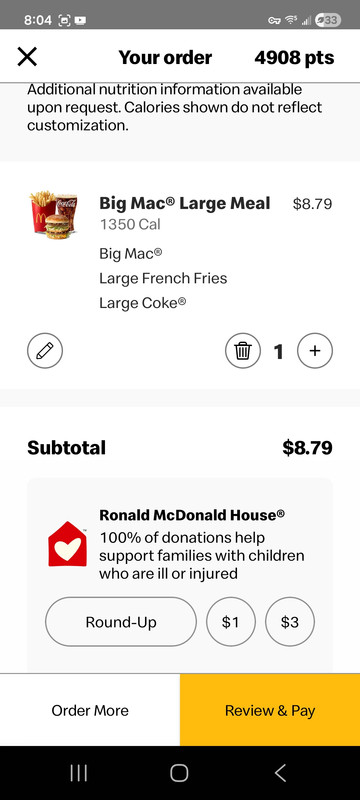Tap Order More to add items
This screenshot has height=800, width=360.
click(90, 710)
